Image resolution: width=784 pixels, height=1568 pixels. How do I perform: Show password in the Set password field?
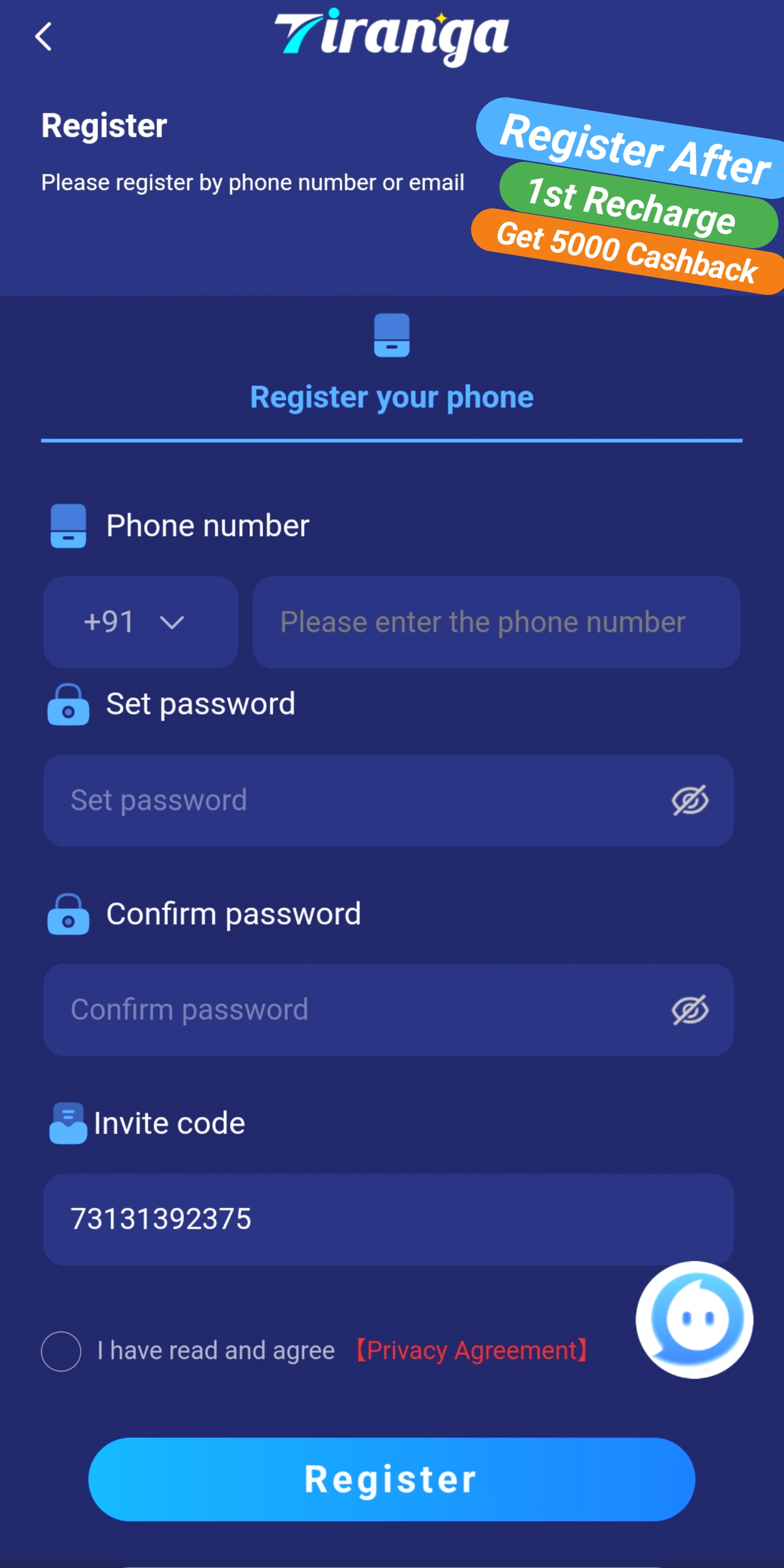coord(690,800)
